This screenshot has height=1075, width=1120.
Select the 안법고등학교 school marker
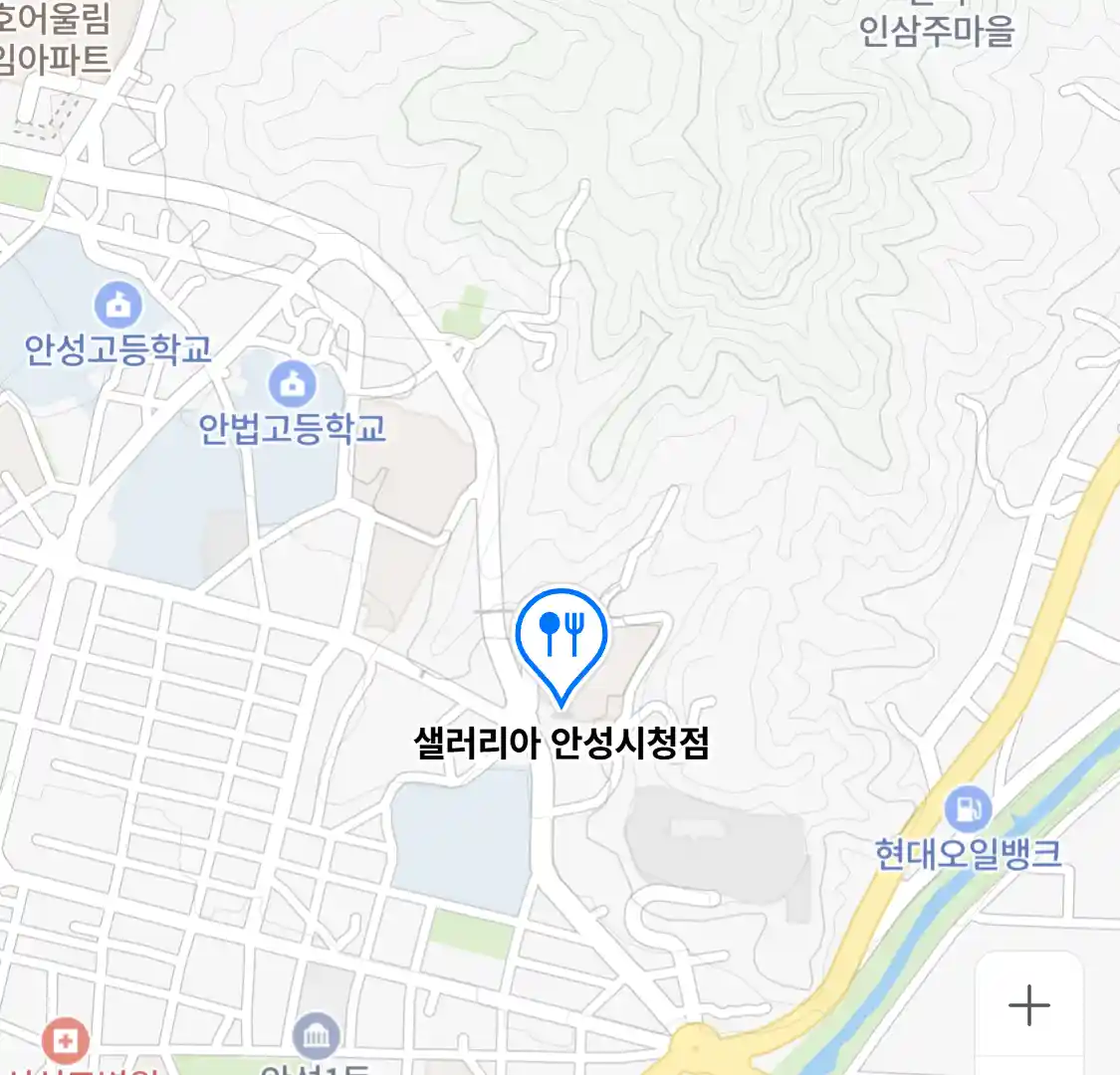pos(292,384)
